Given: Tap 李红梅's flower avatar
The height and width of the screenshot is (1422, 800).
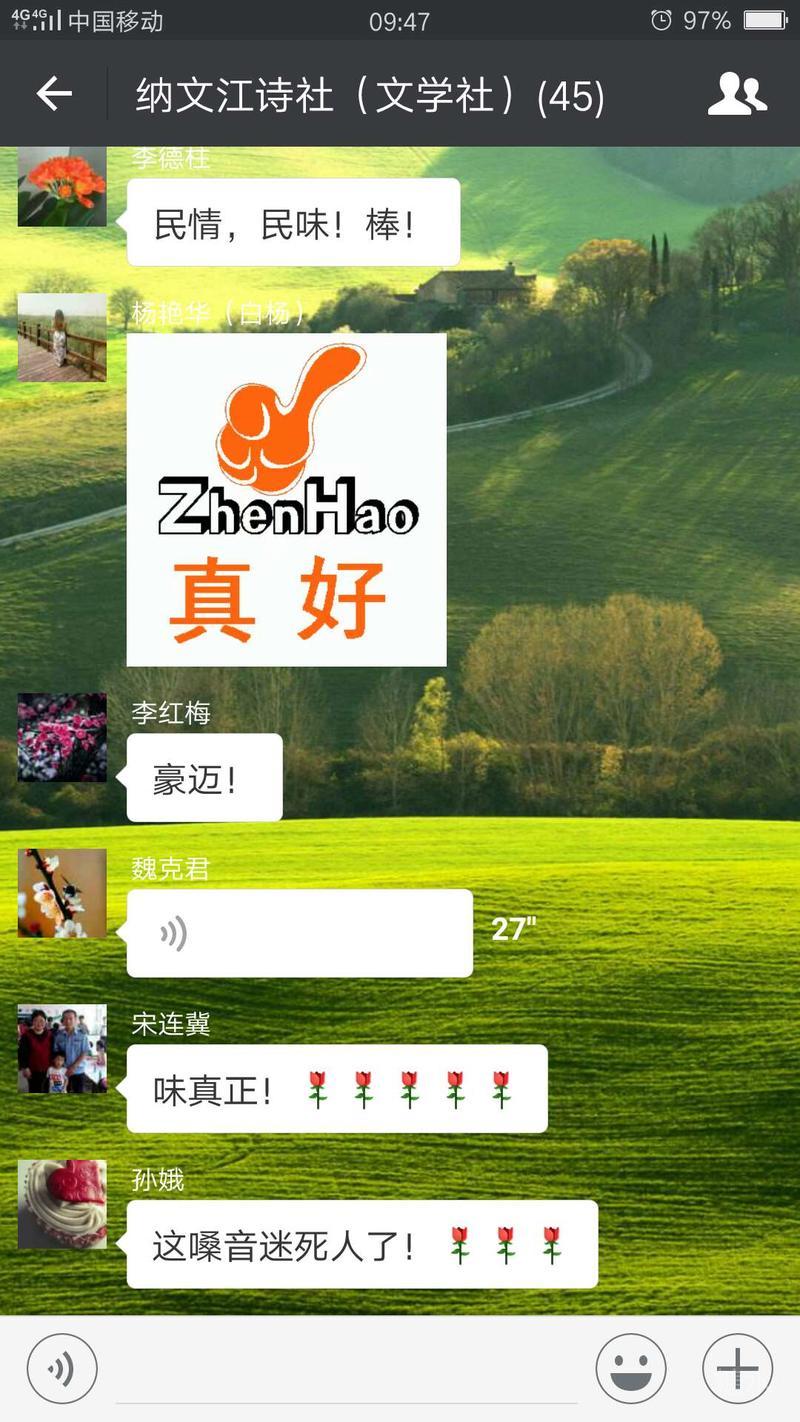Looking at the screenshot, I should (x=62, y=737).
